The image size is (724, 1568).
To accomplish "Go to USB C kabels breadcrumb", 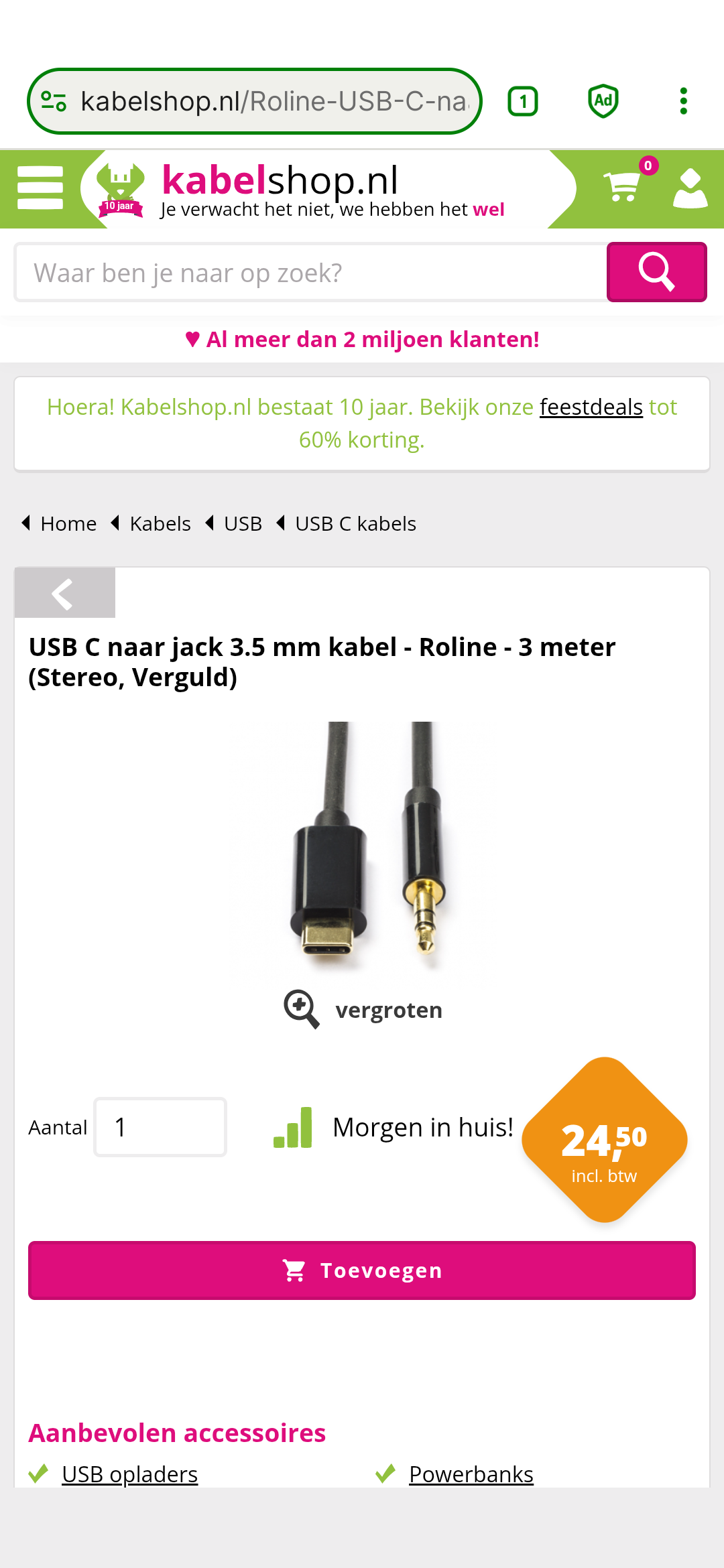I will [x=355, y=523].
